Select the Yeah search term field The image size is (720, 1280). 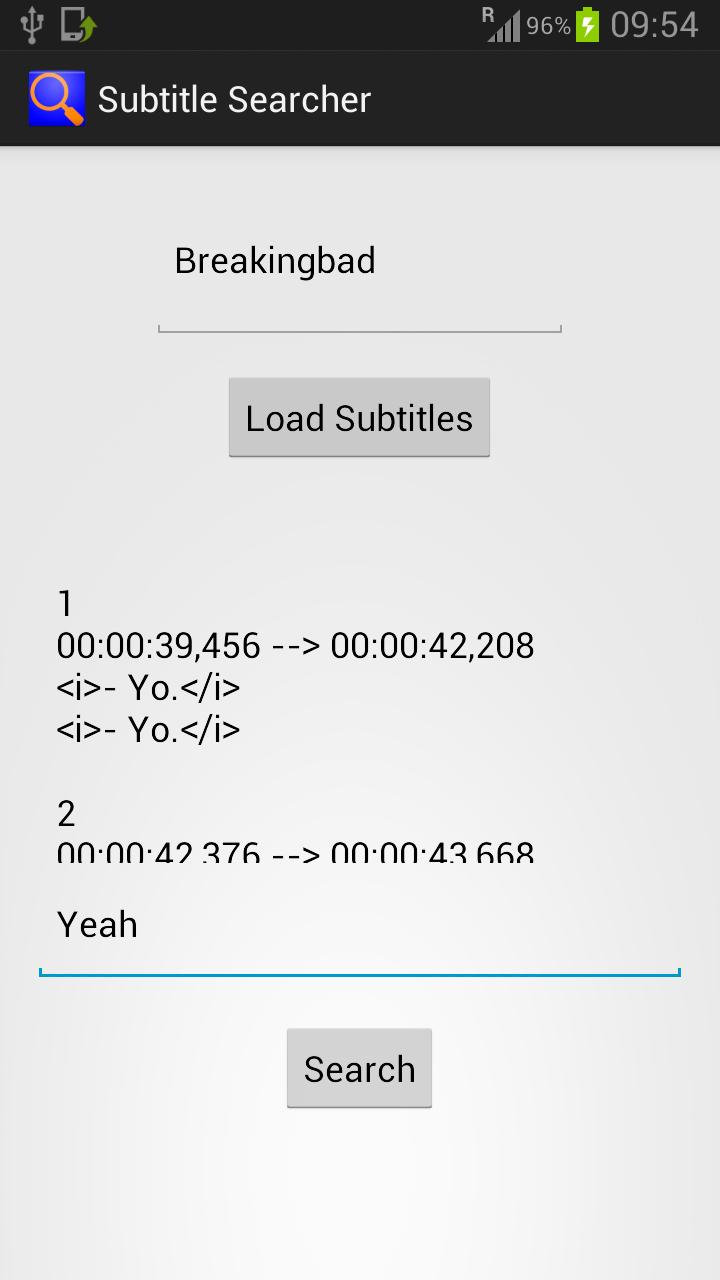[x=97, y=924]
